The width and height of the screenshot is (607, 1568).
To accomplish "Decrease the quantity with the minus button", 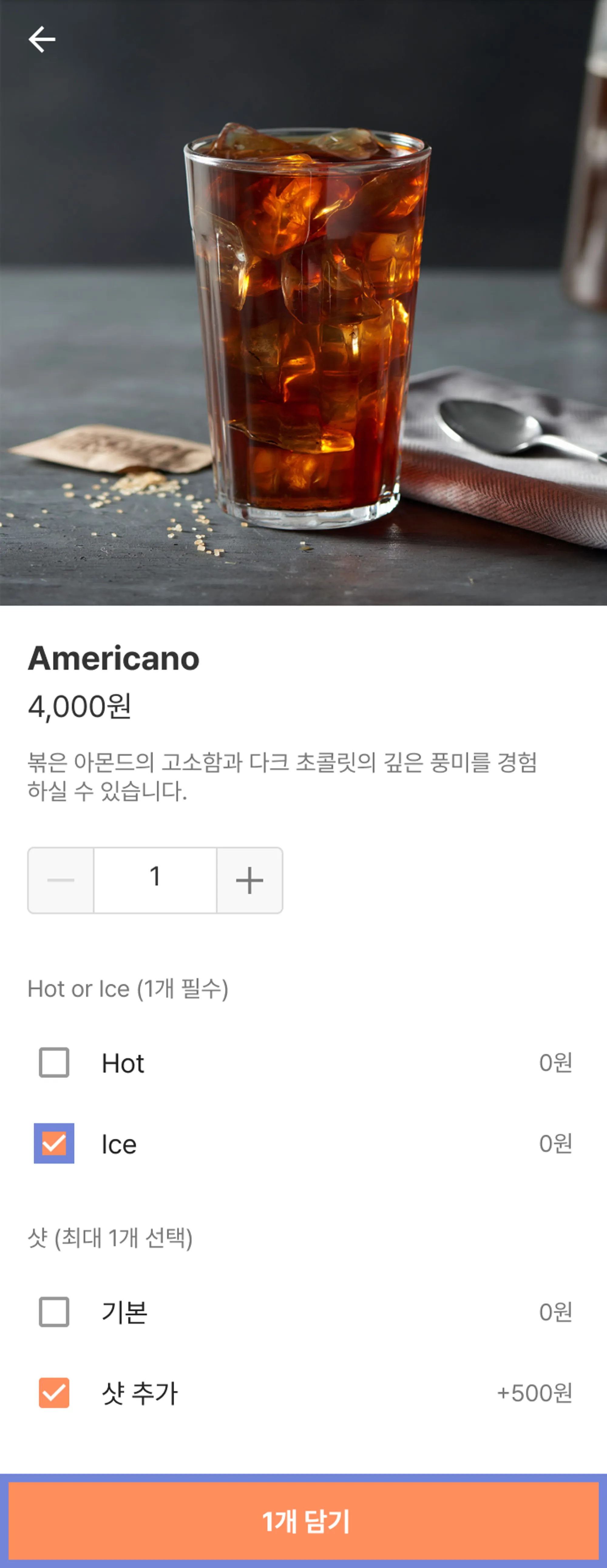I will coord(61,880).
